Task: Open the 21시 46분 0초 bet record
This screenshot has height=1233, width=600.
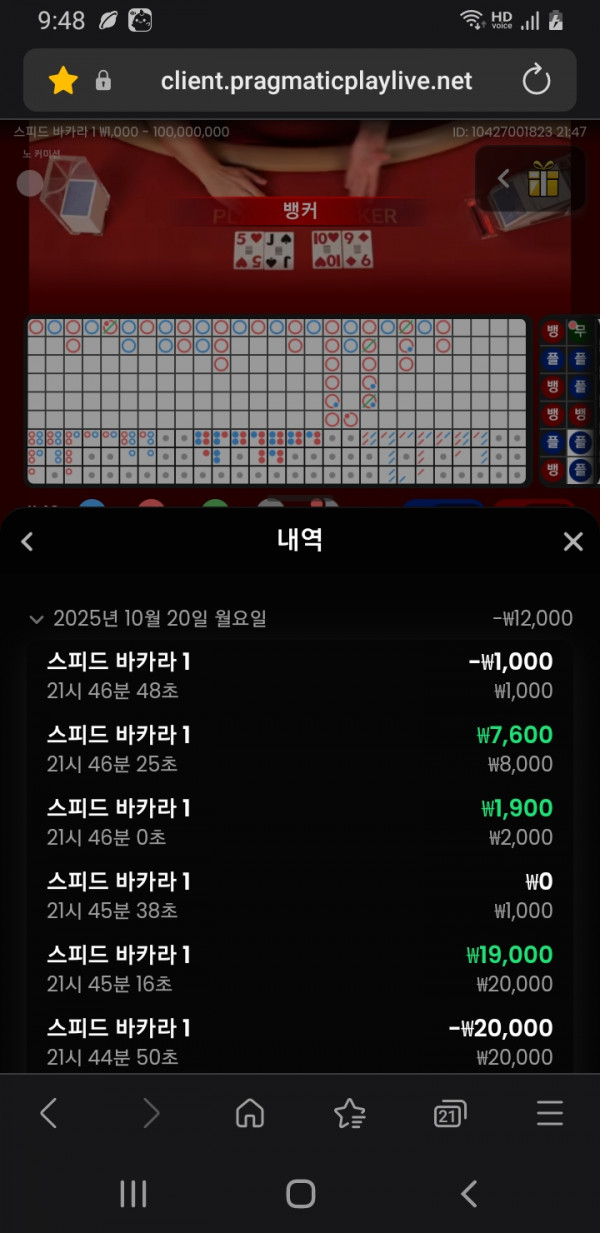Action: click(300, 822)
